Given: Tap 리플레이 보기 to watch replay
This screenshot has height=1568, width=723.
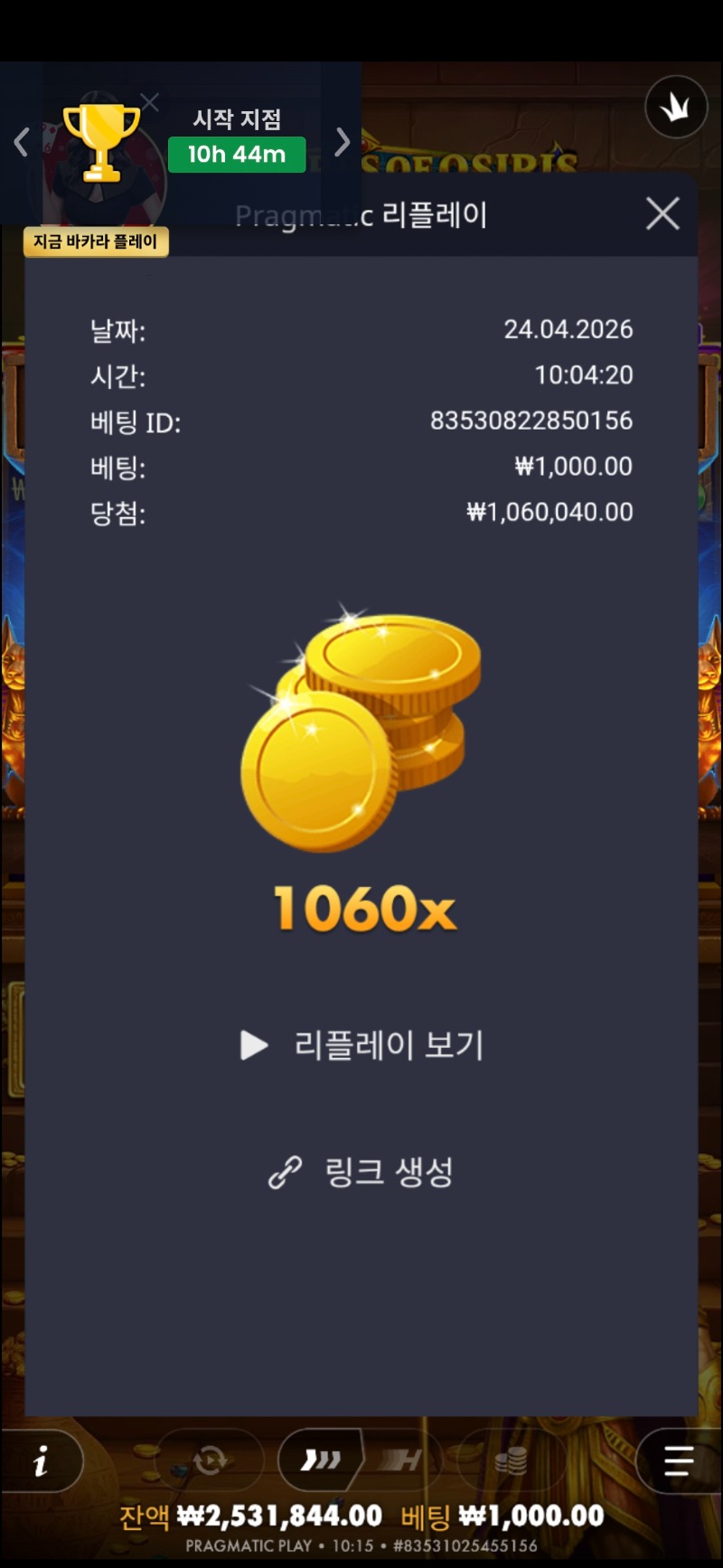Looking at the screenshot, I should tap(361, 1045).
